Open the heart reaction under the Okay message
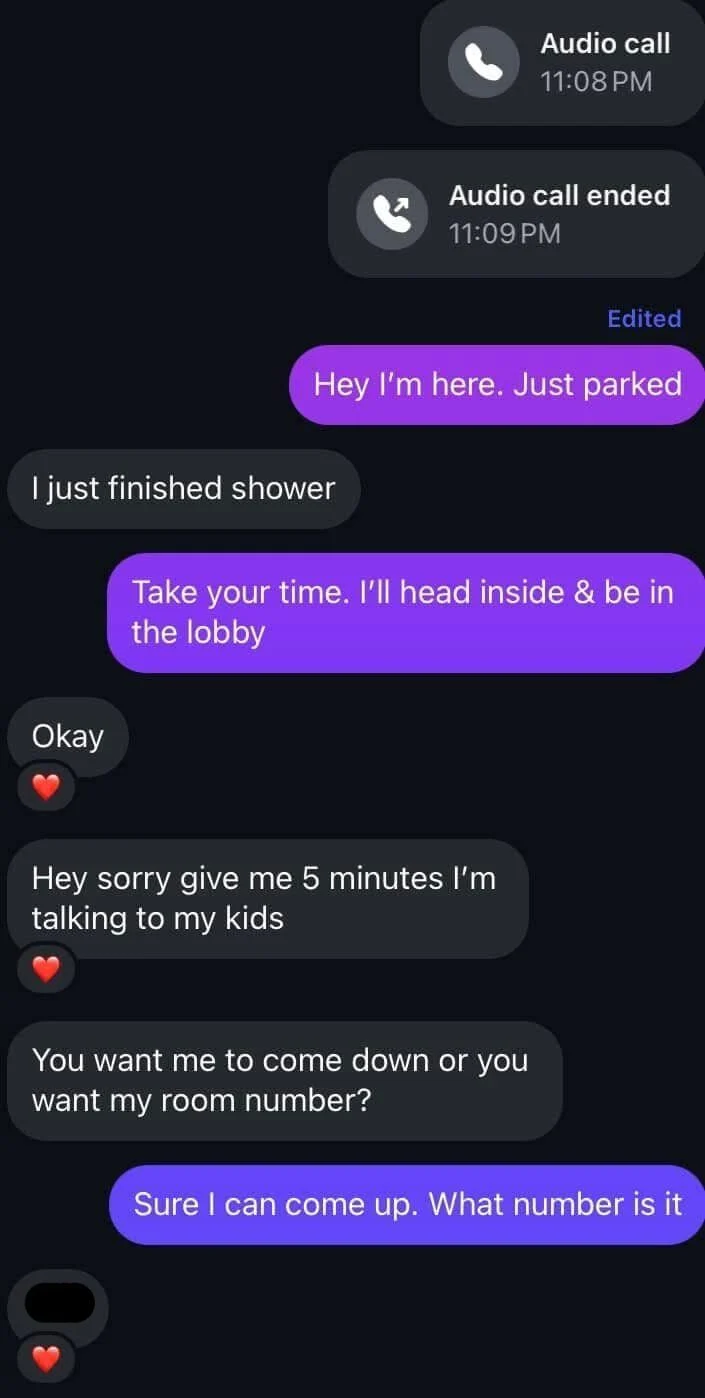This screenshot has width=705, height=1398. pos(46,789)
